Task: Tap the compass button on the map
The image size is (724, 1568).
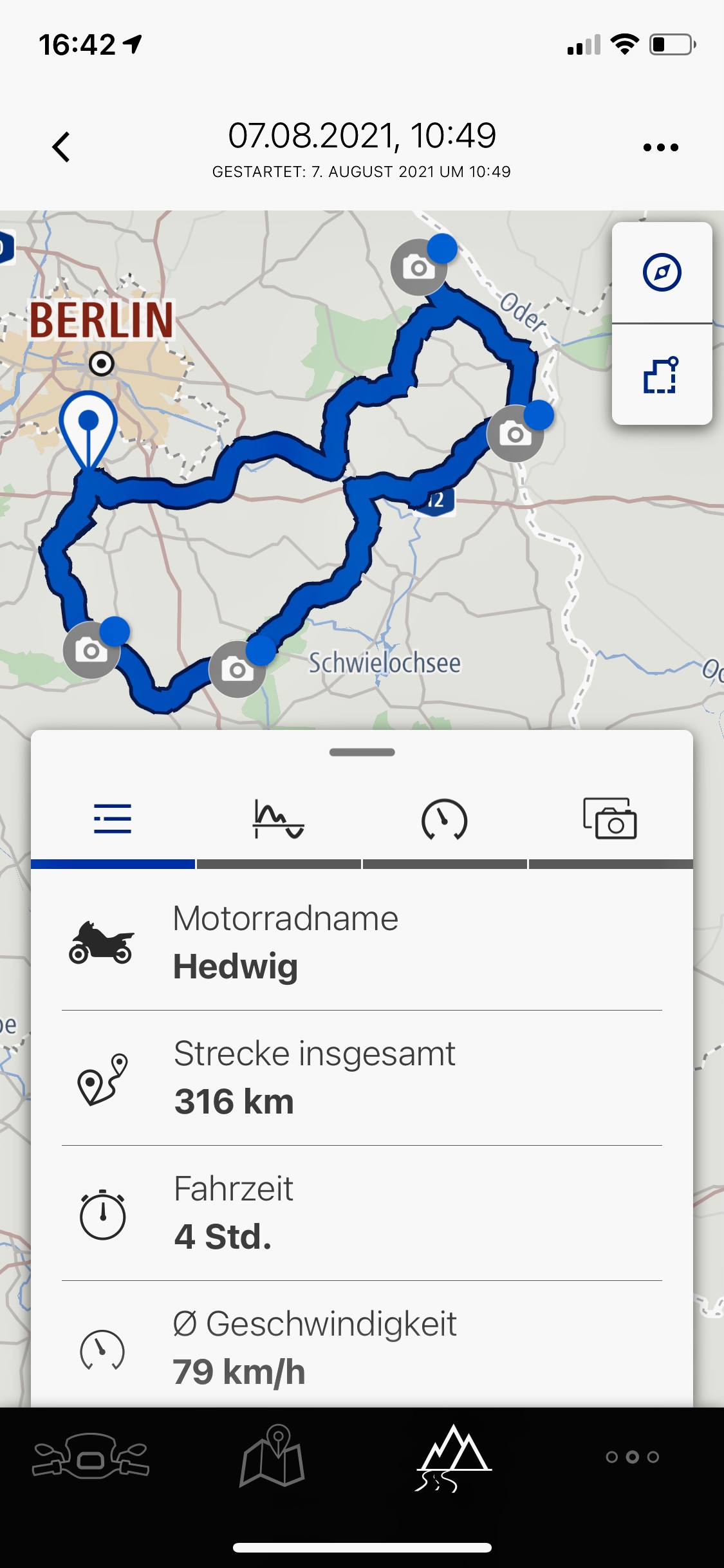Action: coord(662,272)
